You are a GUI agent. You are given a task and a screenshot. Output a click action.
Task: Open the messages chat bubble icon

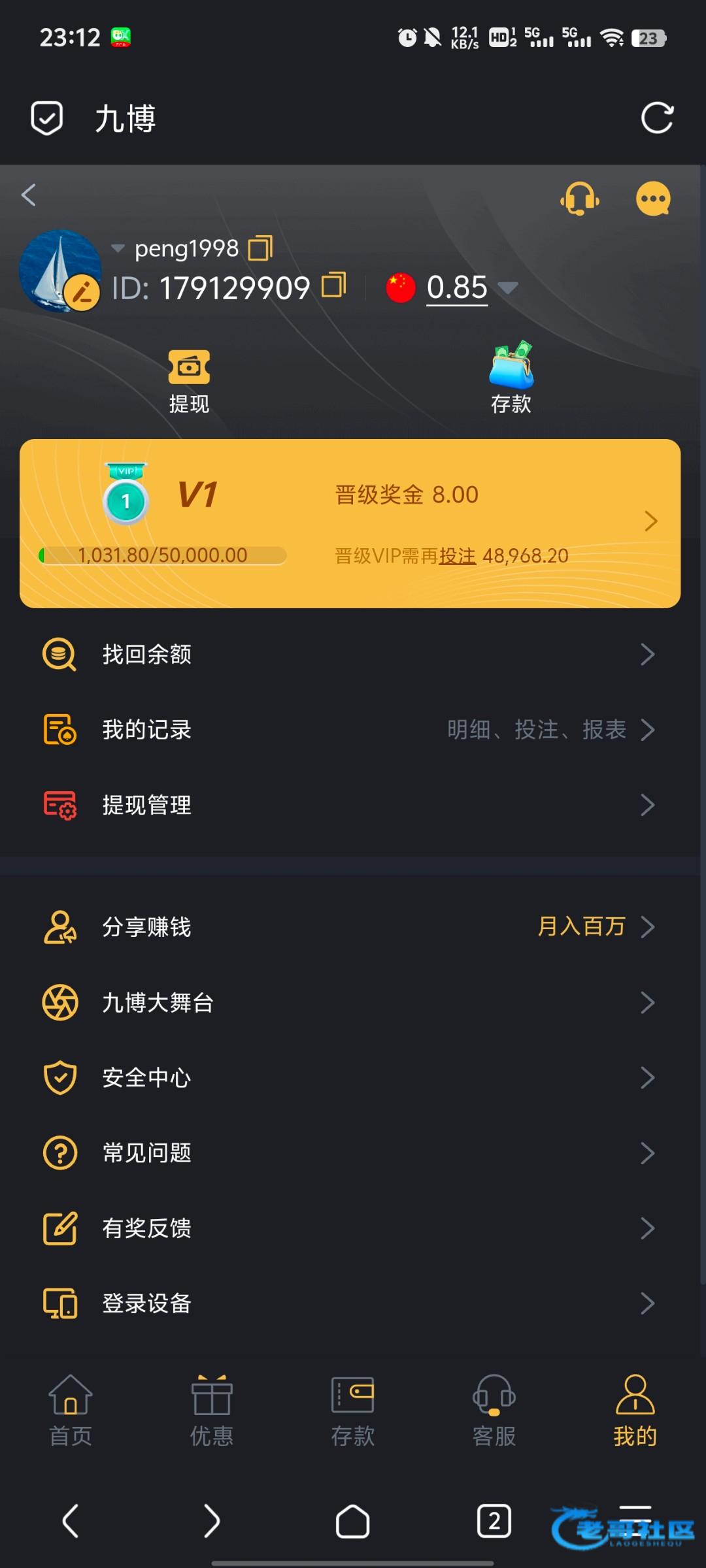(653, 198)
